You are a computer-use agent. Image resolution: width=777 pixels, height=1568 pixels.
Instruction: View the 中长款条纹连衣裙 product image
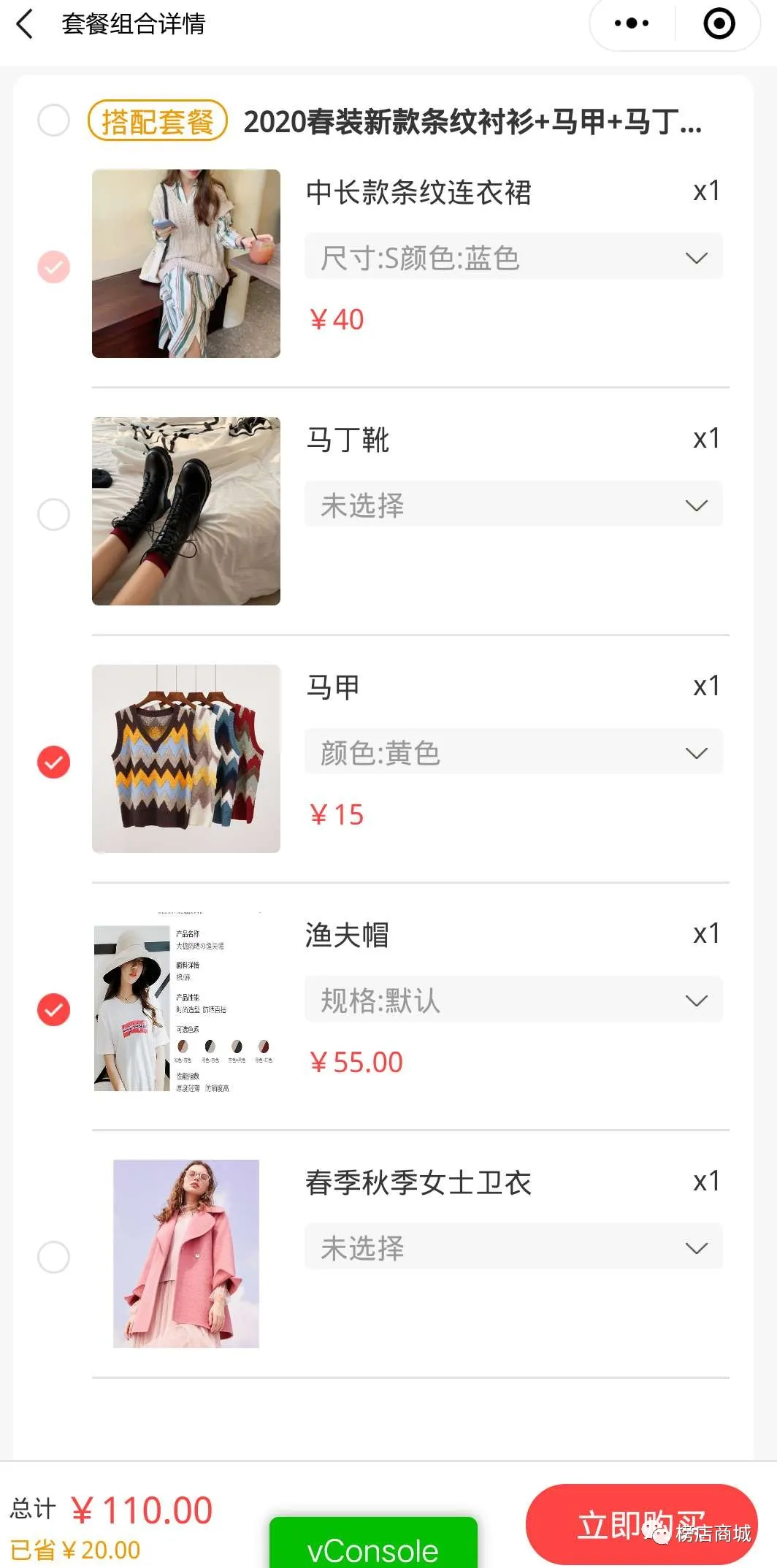(186, 264)
